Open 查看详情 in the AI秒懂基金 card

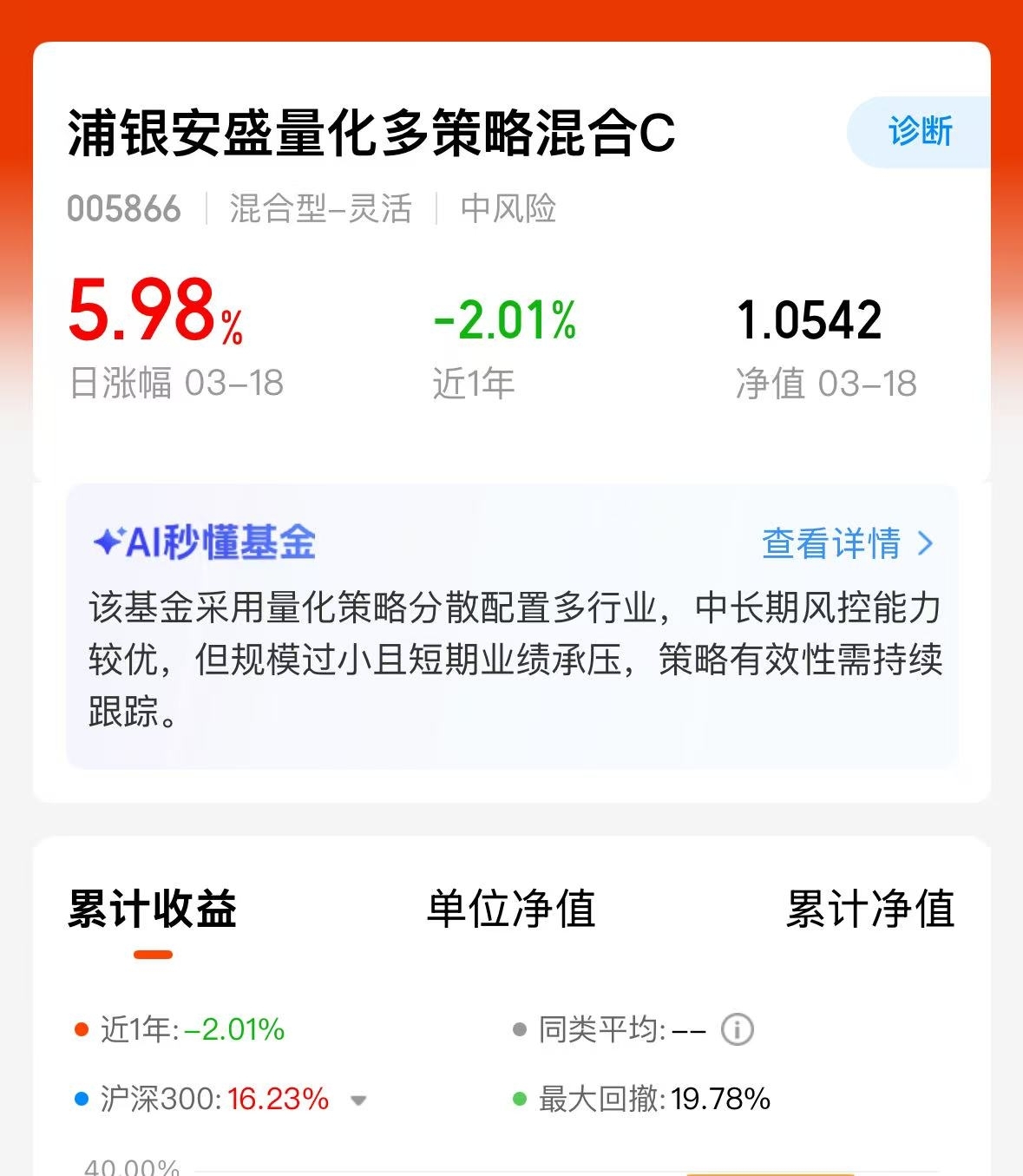(848, 544)
